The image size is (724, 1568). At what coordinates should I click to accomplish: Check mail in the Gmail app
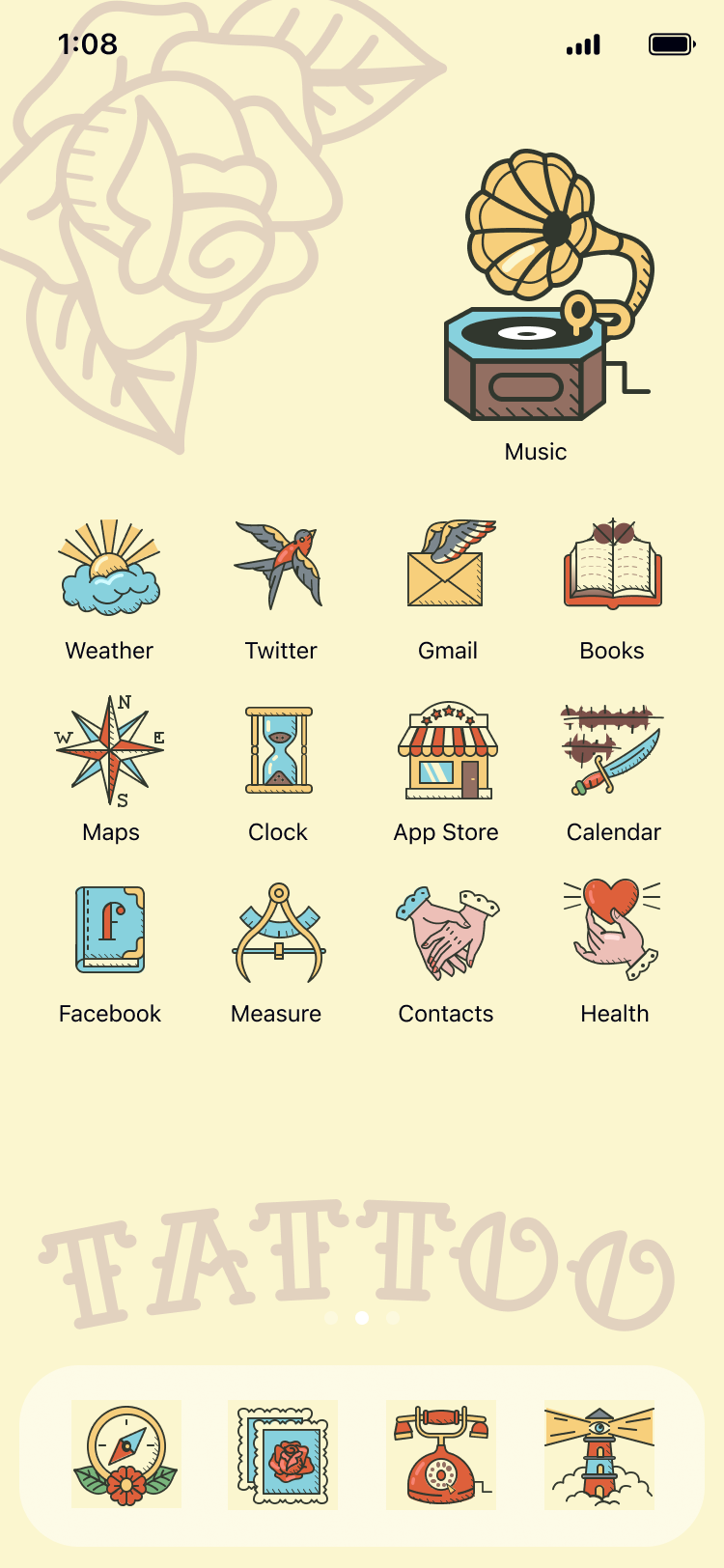[448, 565]
